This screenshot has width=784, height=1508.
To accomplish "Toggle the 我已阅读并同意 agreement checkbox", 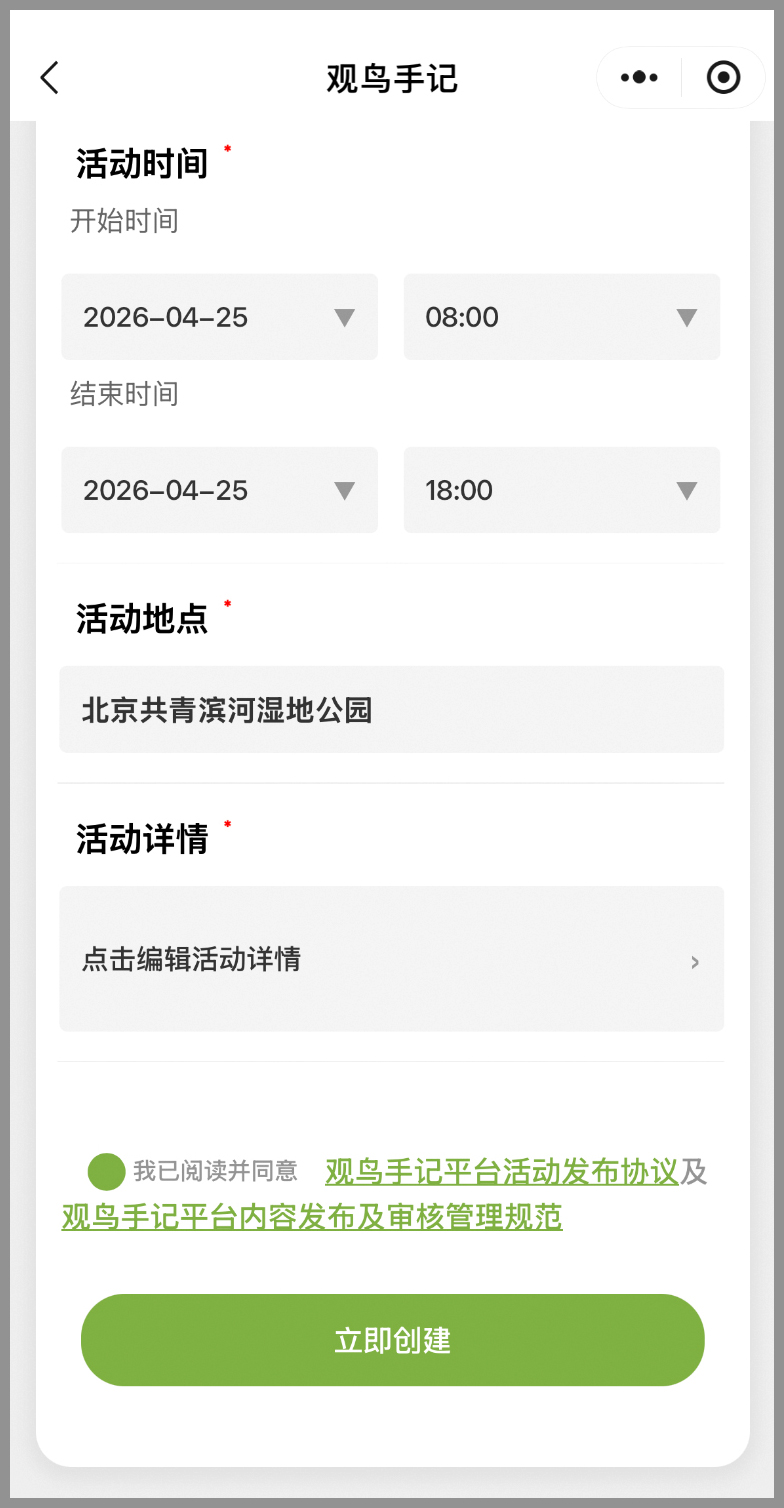I will [x=106, y=1171].
